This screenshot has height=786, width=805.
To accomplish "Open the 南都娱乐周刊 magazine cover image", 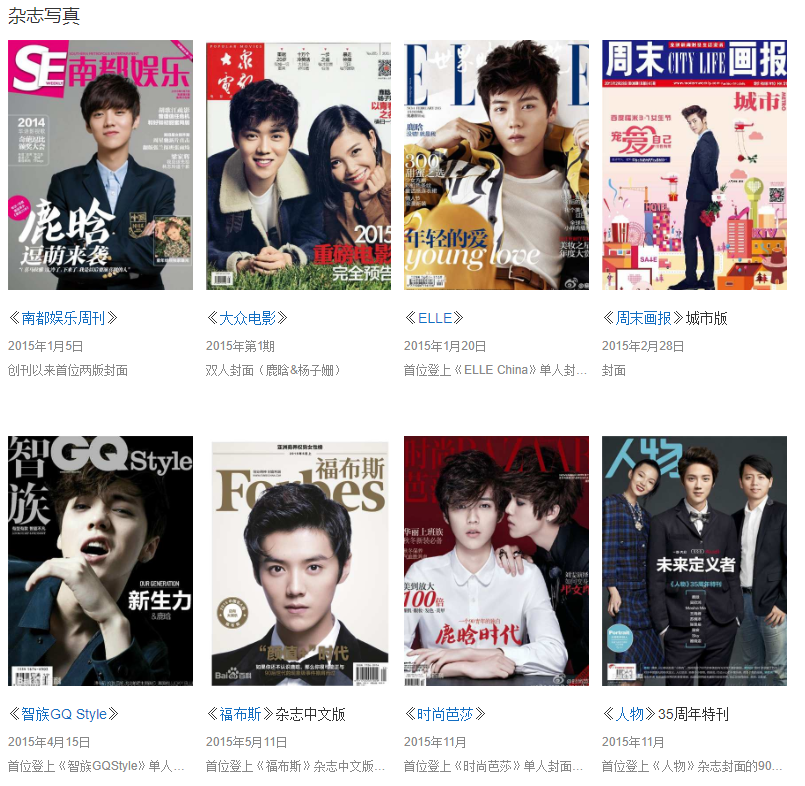I will tap(100, 165).
